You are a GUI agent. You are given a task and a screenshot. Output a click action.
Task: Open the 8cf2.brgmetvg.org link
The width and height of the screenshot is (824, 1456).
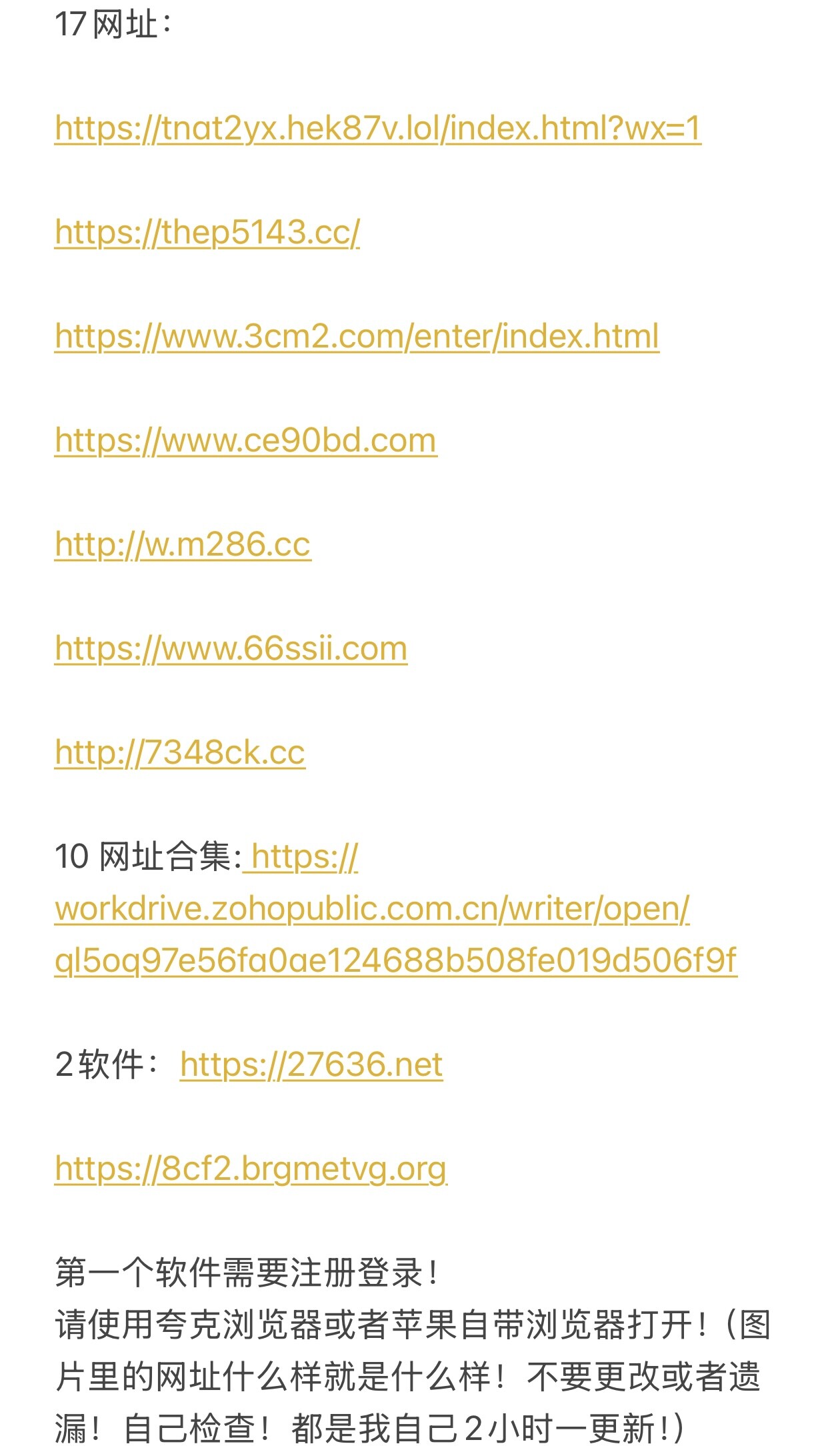click(251, 1169)
